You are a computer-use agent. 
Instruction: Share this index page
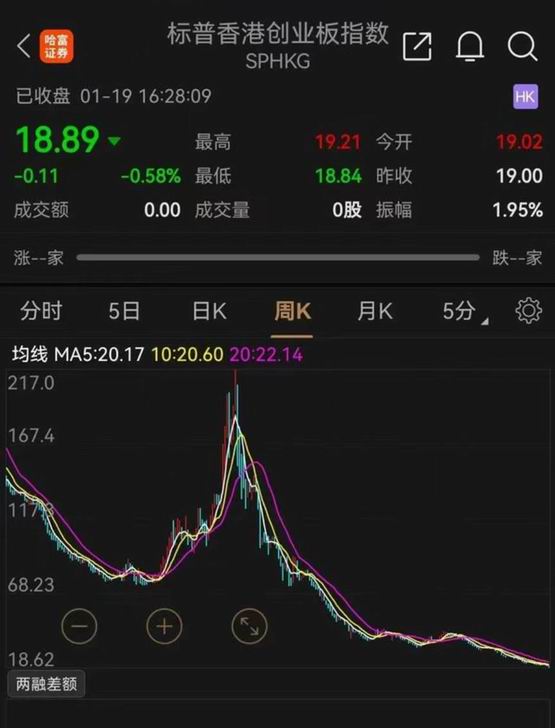417,46
